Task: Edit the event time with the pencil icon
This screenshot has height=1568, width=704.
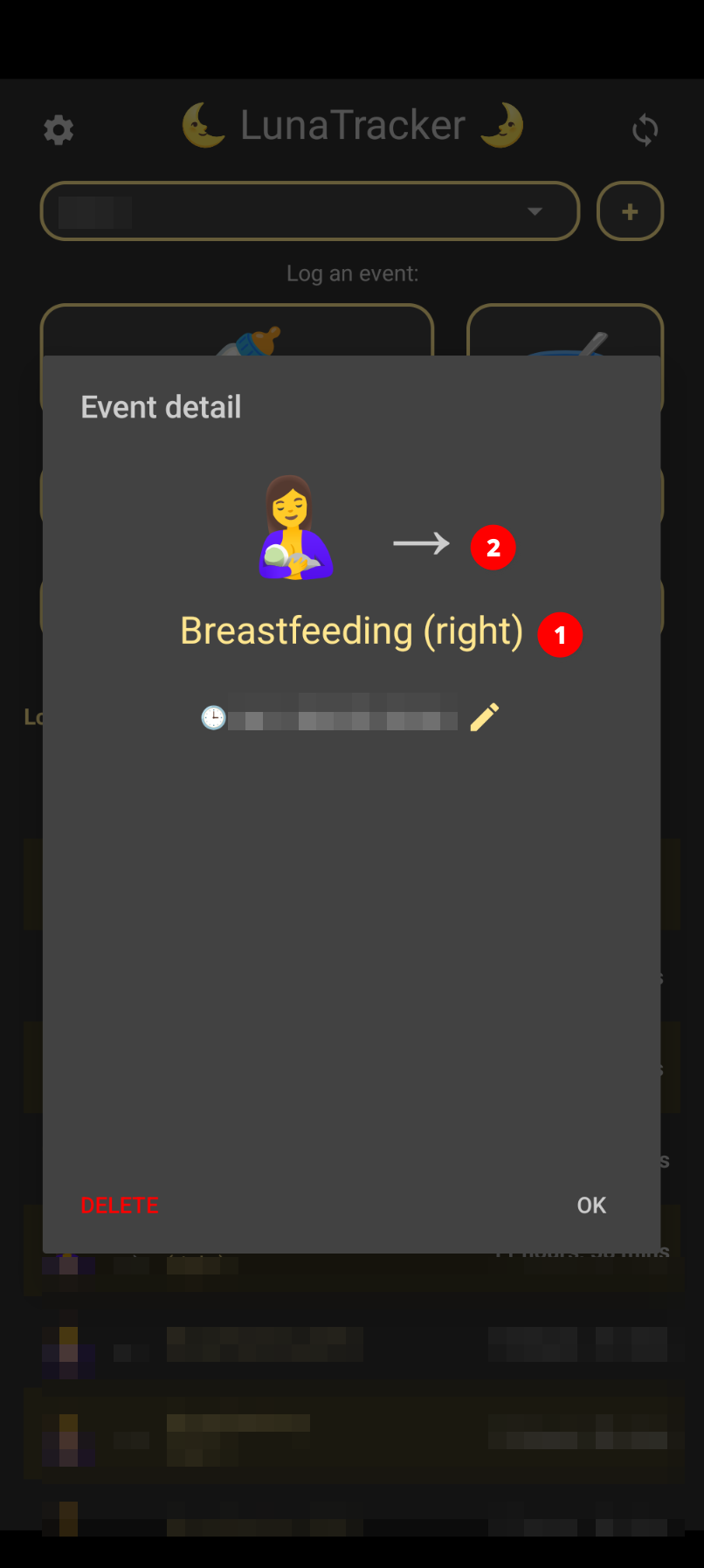Action: tap(485, 717)
